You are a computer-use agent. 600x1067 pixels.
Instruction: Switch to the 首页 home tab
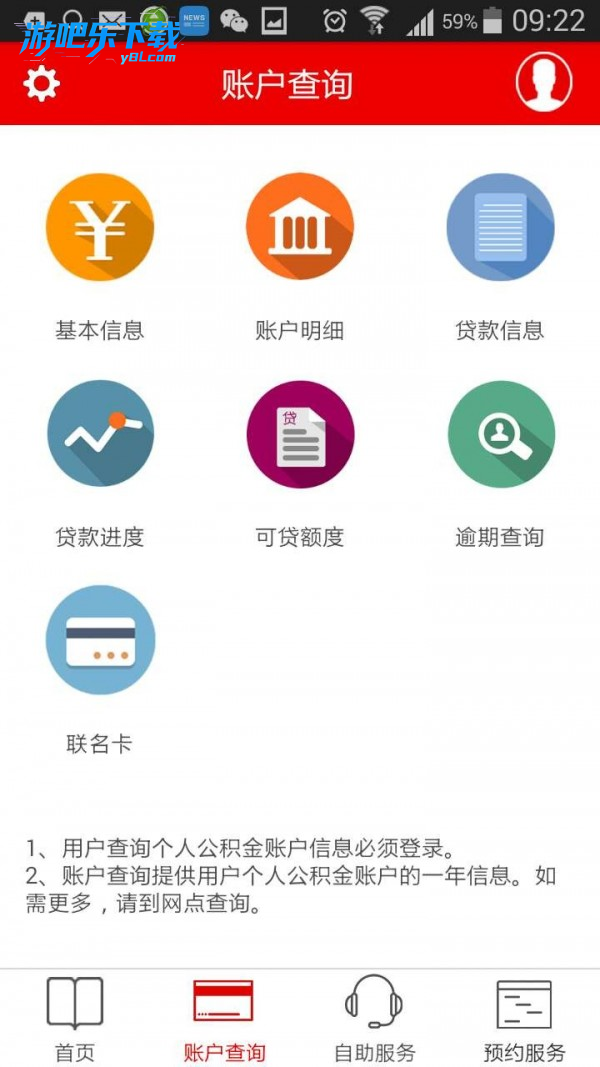pos(75,1019)
